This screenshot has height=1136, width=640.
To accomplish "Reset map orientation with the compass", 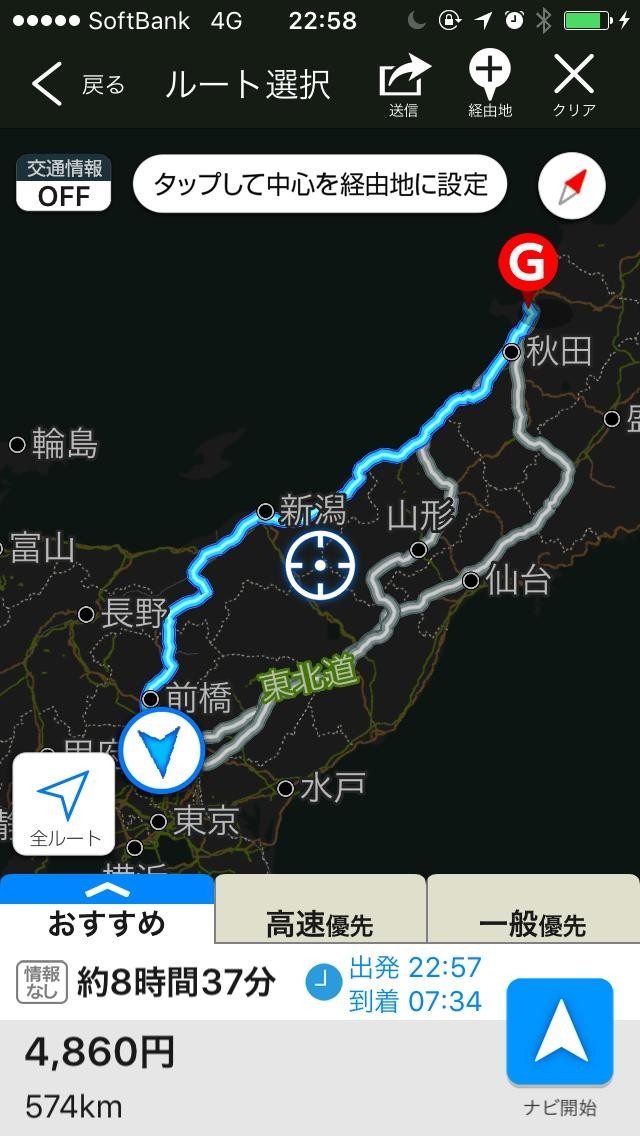I will pyautogui.click(x=572, y=186).
